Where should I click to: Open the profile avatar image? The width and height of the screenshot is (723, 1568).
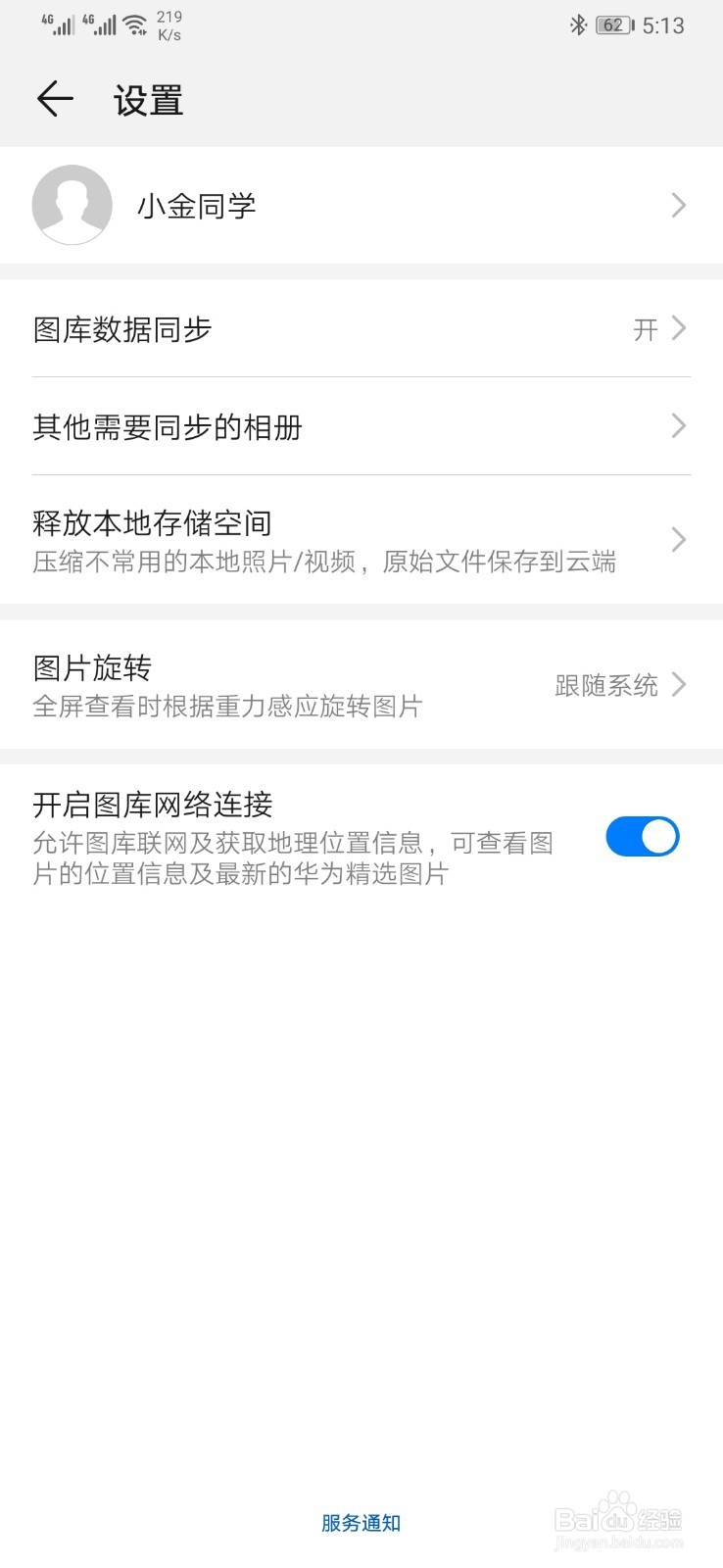(x=71, y=205)
